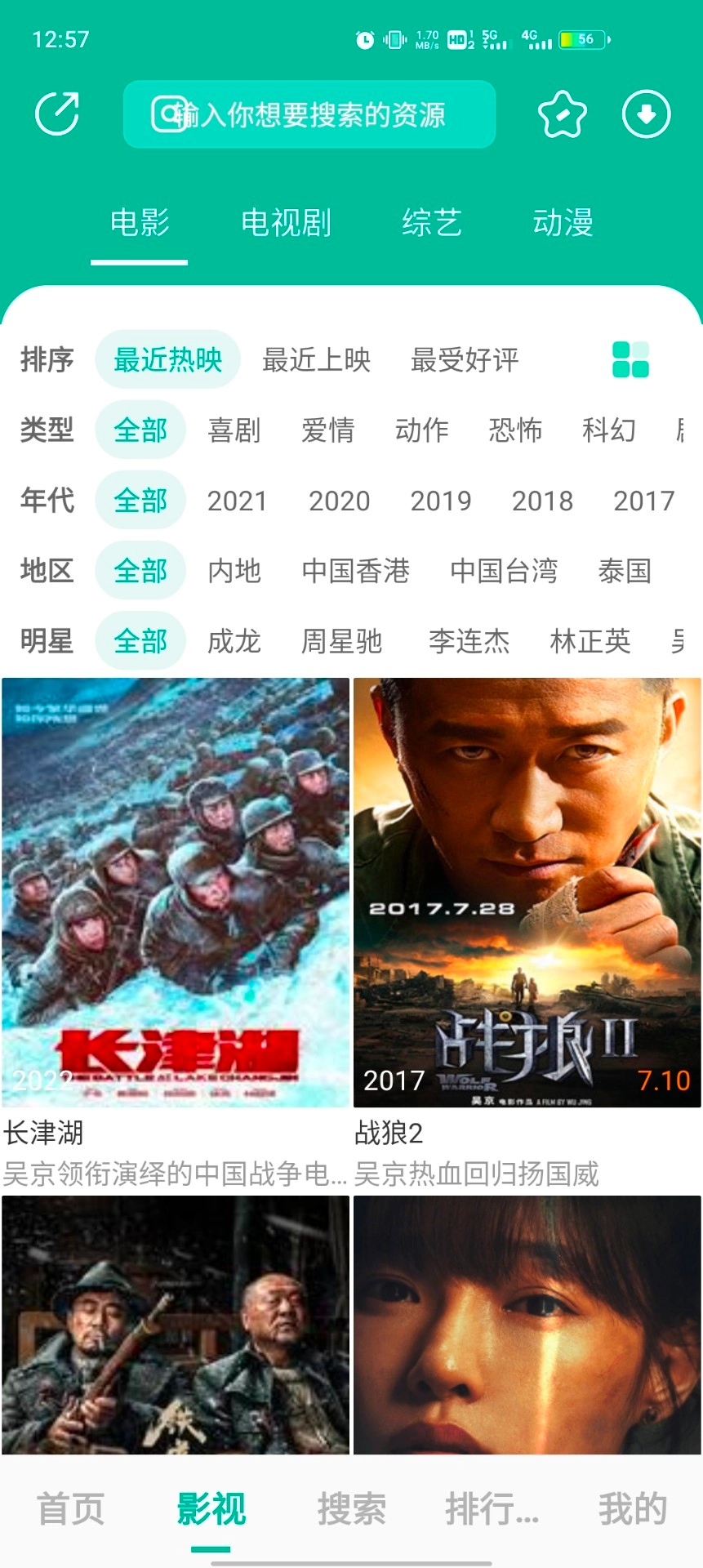Click the image search icon inside search bar
Screen dimensions: 703x1568
[164, 114]
